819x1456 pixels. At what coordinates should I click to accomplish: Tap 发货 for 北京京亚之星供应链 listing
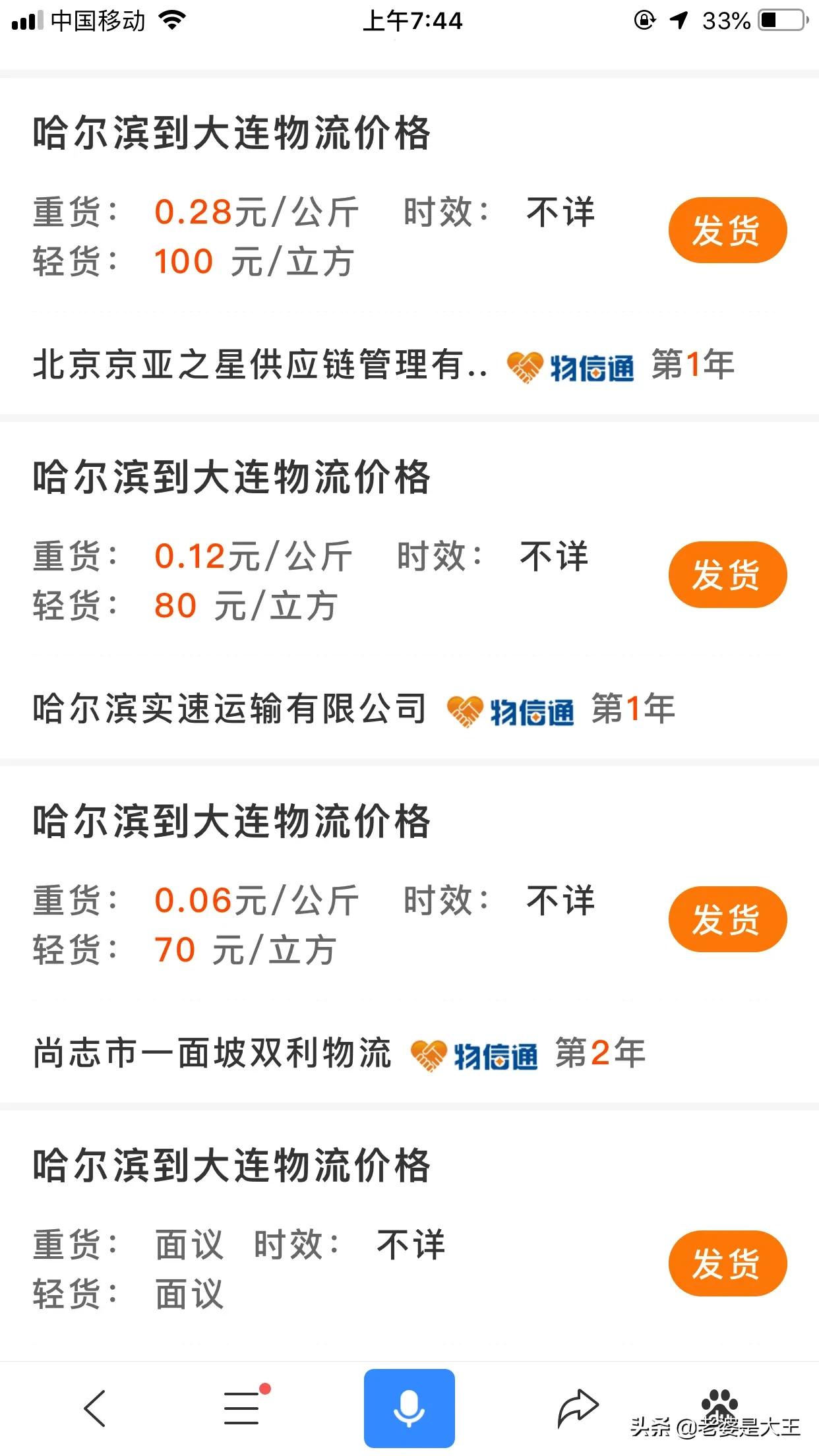click(x=727, y=230)
